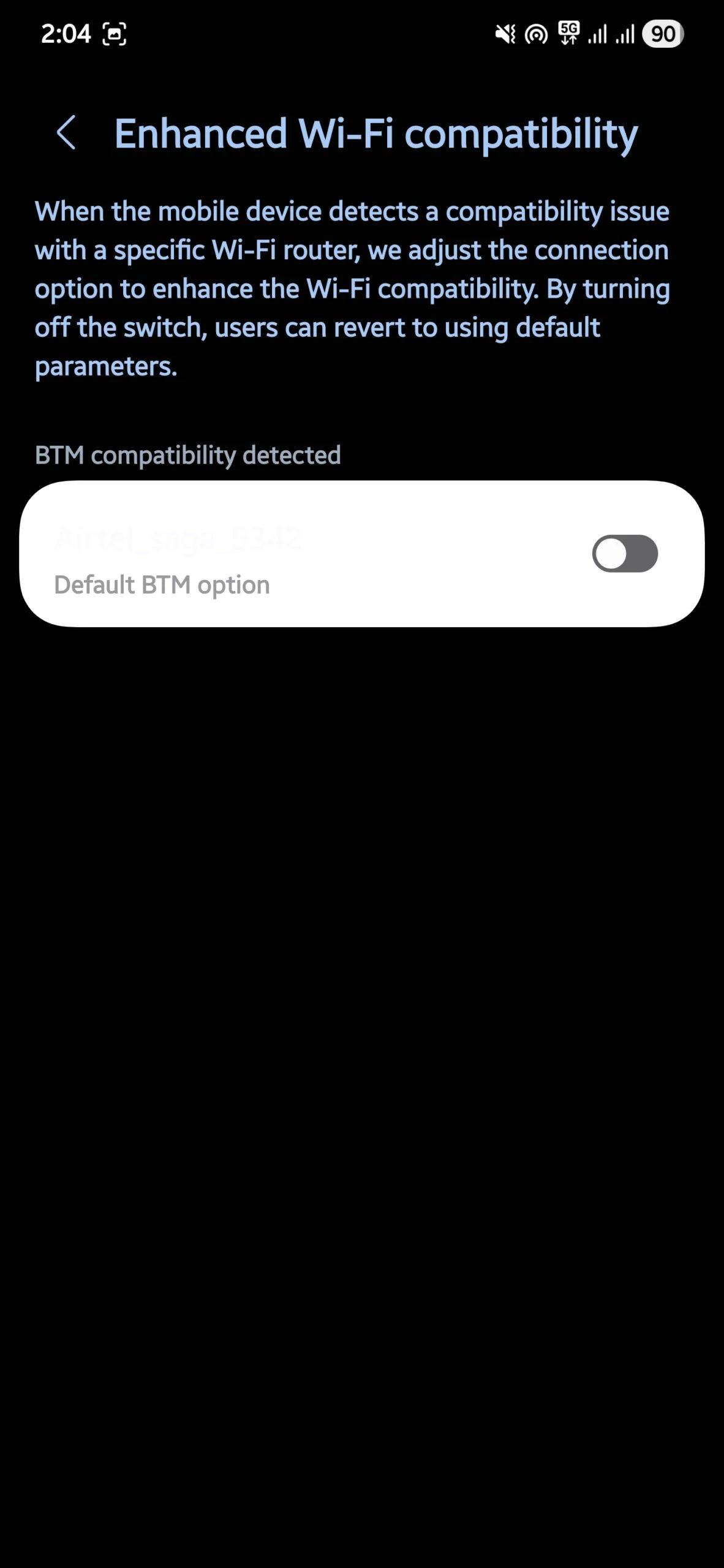The width and height of the screenshot is (724, 1568).
Task: Tap the second SIM signal strength bars
Action: (x=624, y=34)
